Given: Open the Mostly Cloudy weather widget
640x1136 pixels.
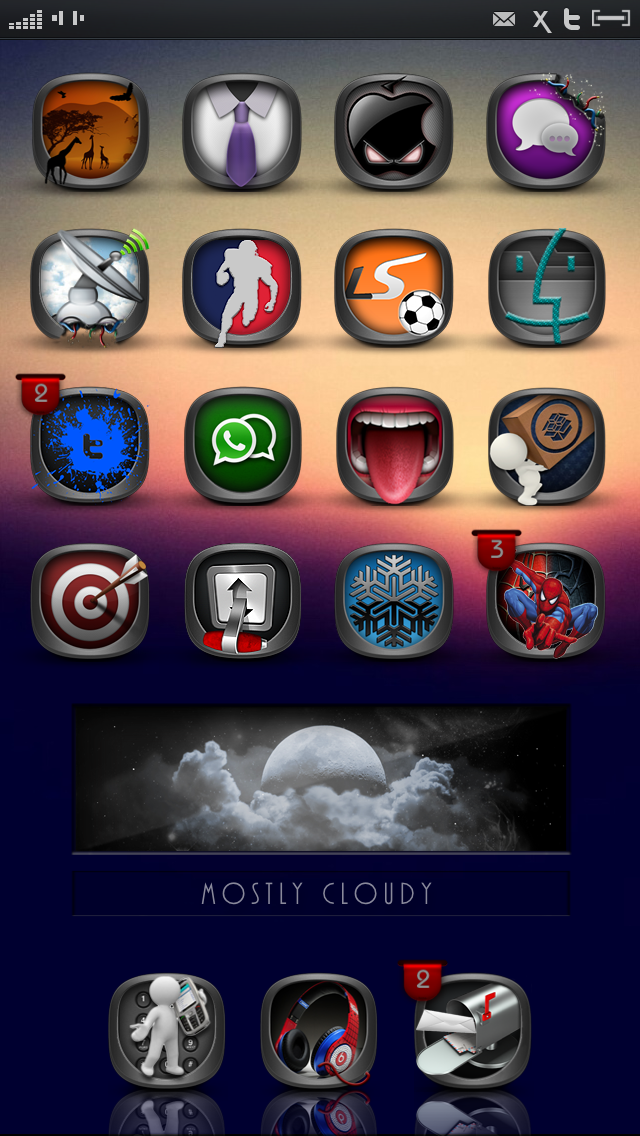Looking at the screenshot, I should click(321, 810).
